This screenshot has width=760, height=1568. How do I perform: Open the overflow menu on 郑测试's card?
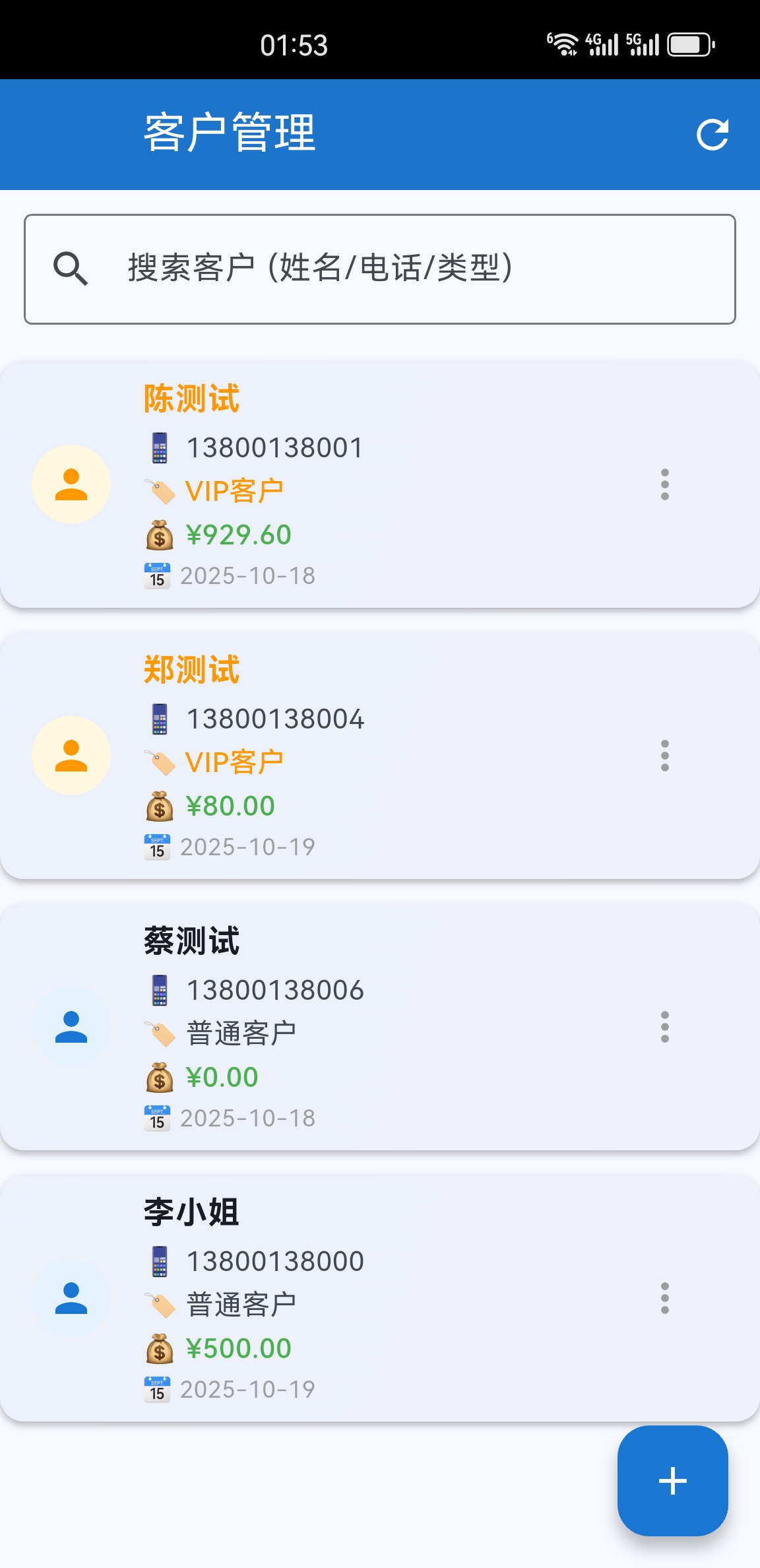[664, 755]
